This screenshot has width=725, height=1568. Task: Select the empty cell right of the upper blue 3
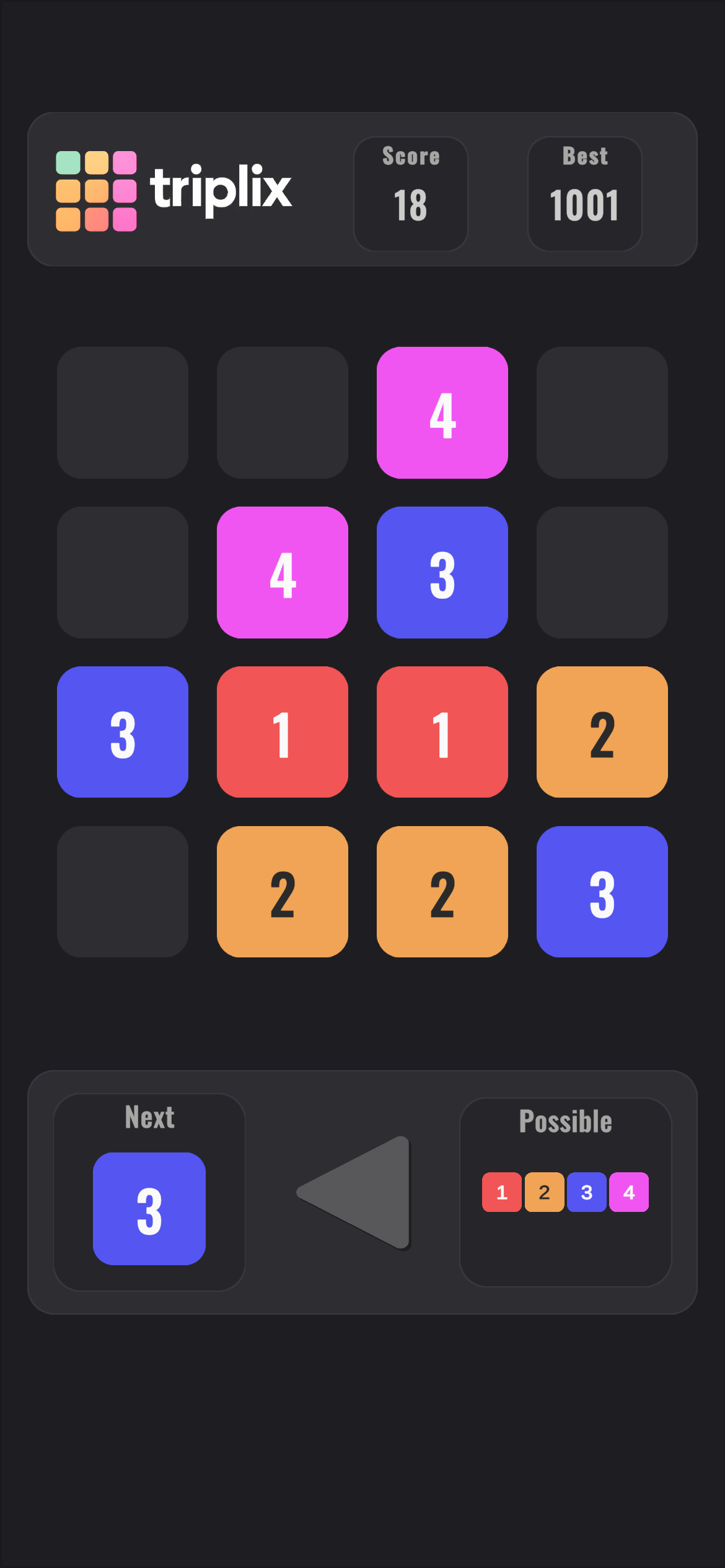[602, 572]
